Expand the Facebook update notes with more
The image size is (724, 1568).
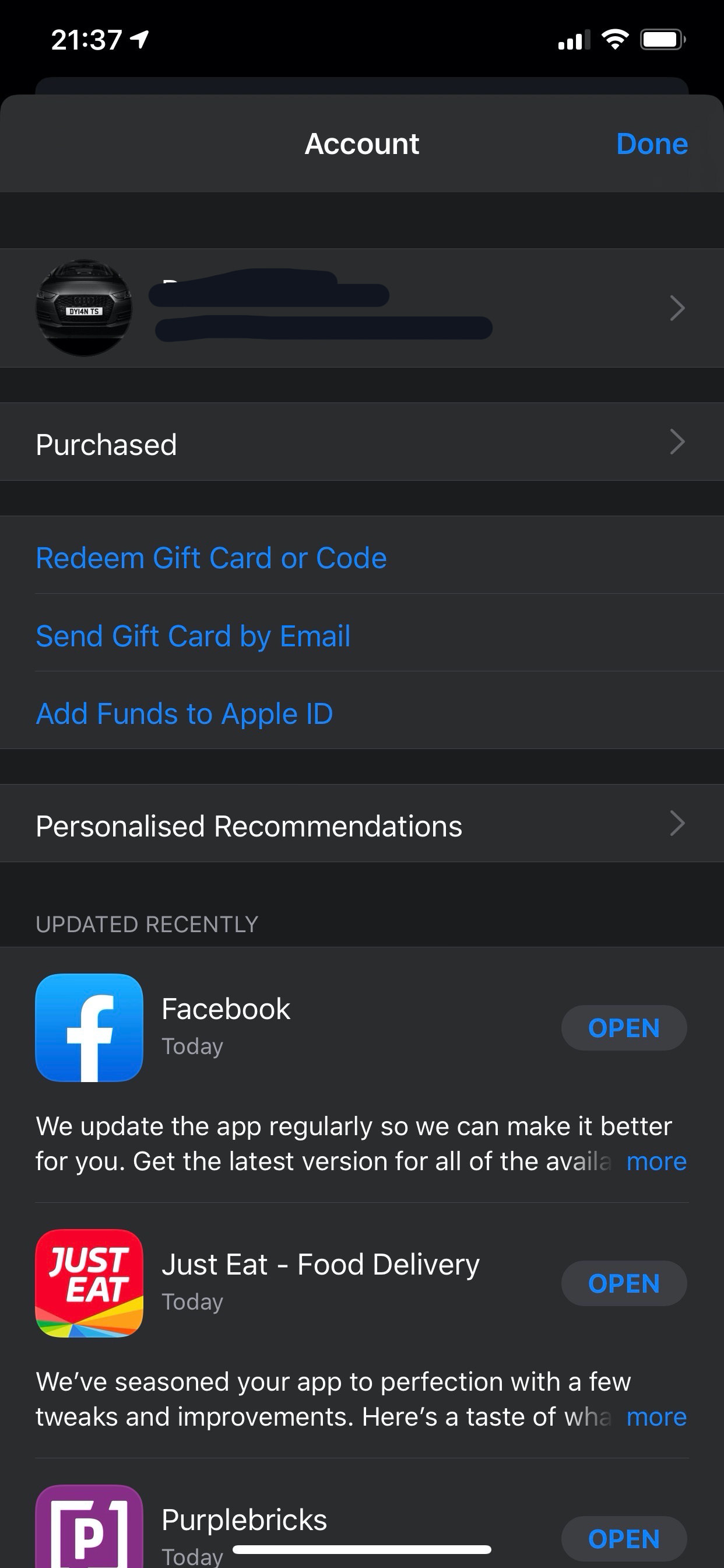[656, 1162]
